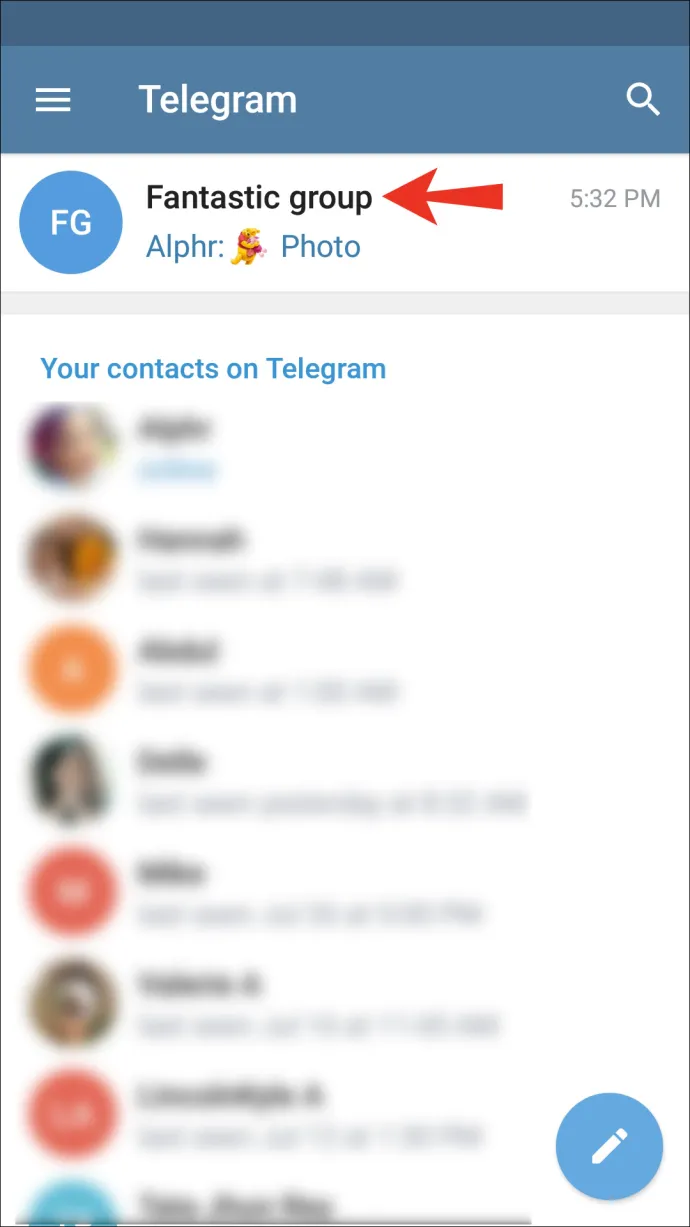Open the navigation drawer menu
Image resolution: width=690 pixels, height=1227 pixels.
pos(53,100)
